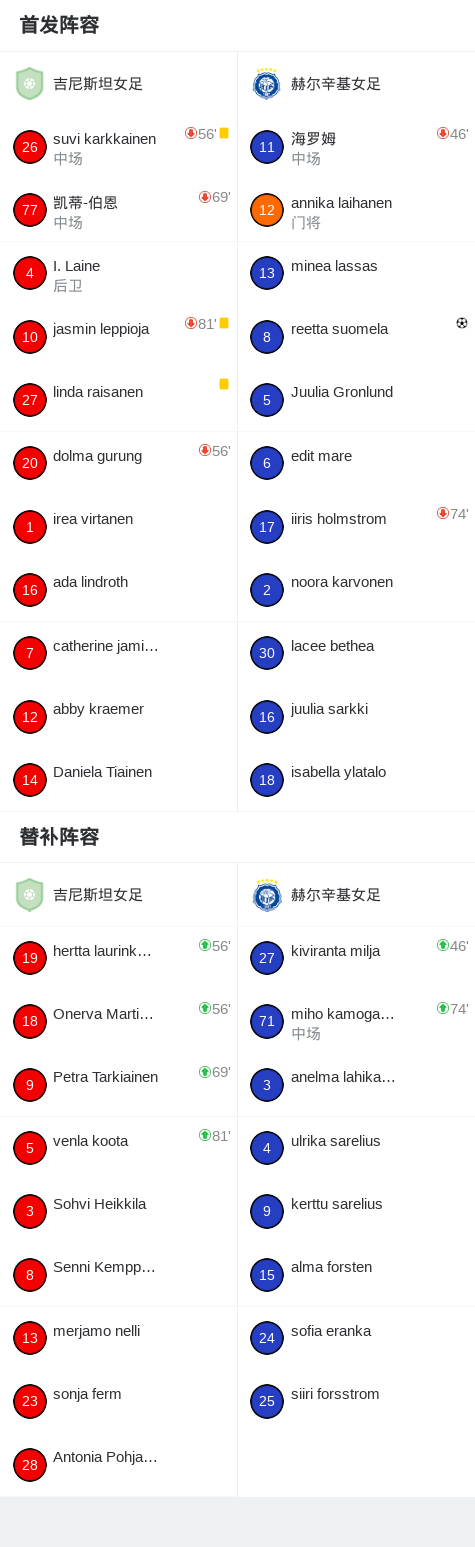Screen dimensions: 475x1547
Task: View 凯蒂-伯恩 player details
Action: tap(118, 211)
